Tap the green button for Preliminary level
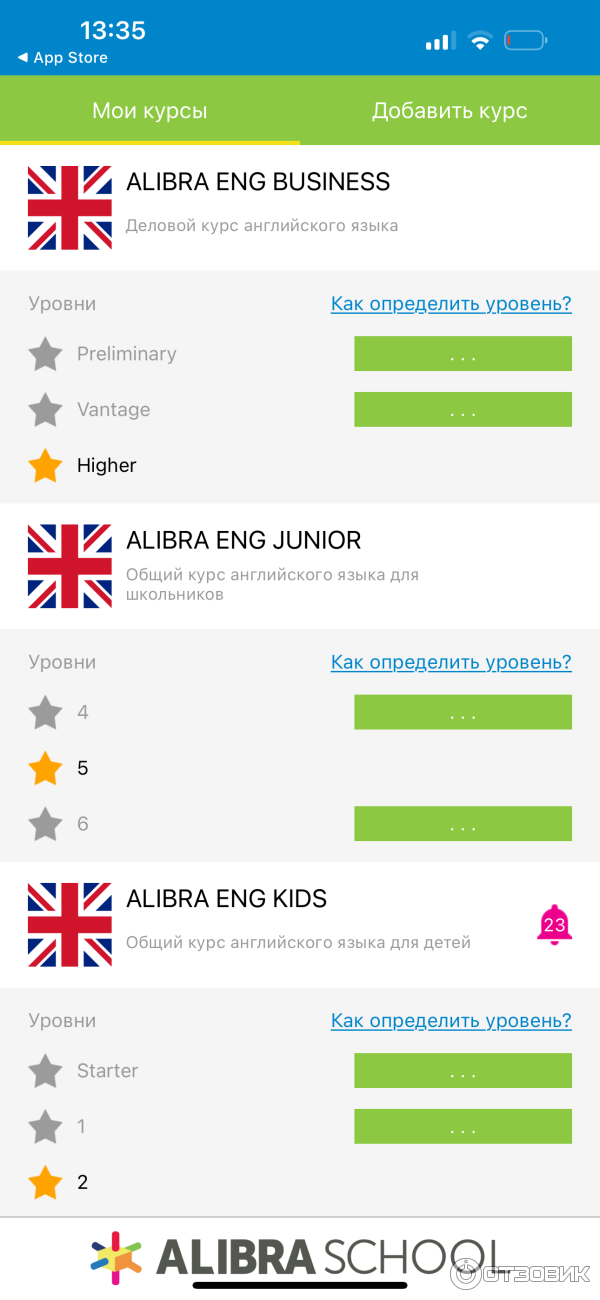This screenshot has width=600, height=1300. point(463,354)
